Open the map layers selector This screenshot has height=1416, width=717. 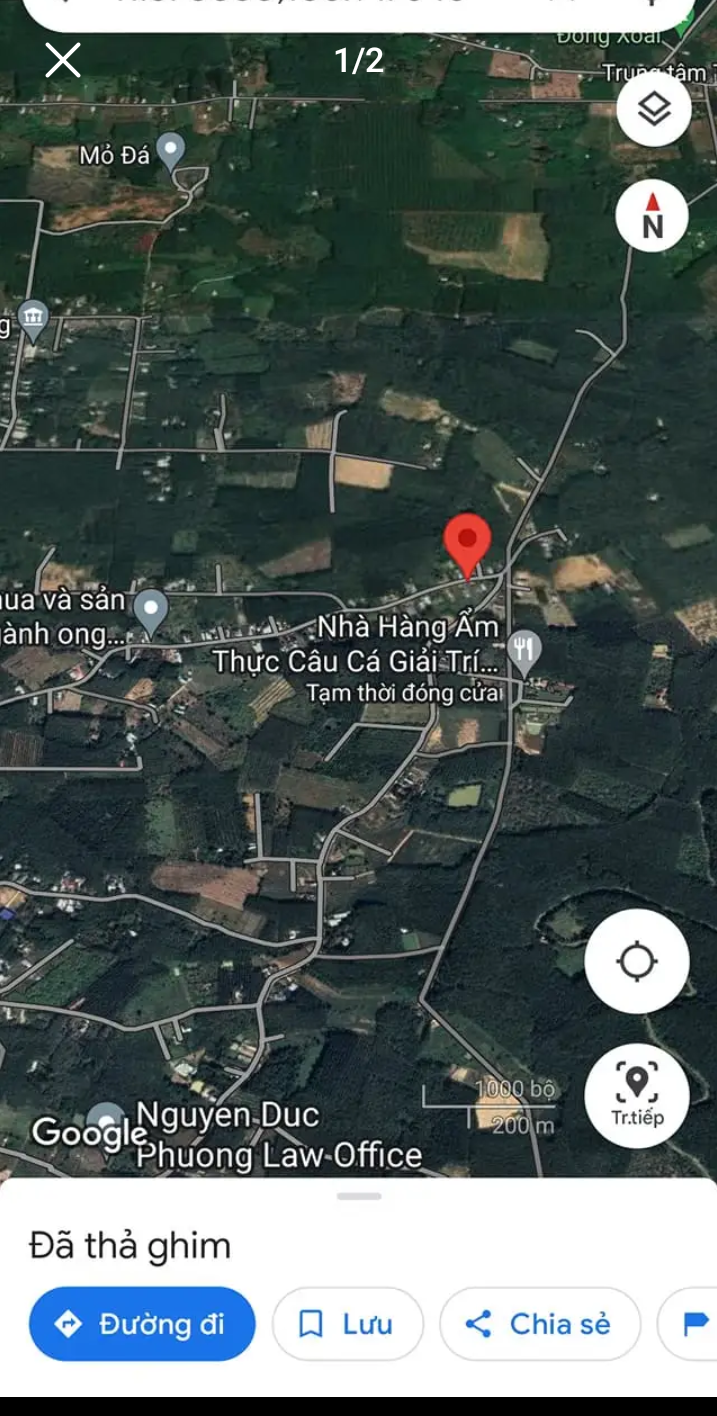click(x=653, y=110)
